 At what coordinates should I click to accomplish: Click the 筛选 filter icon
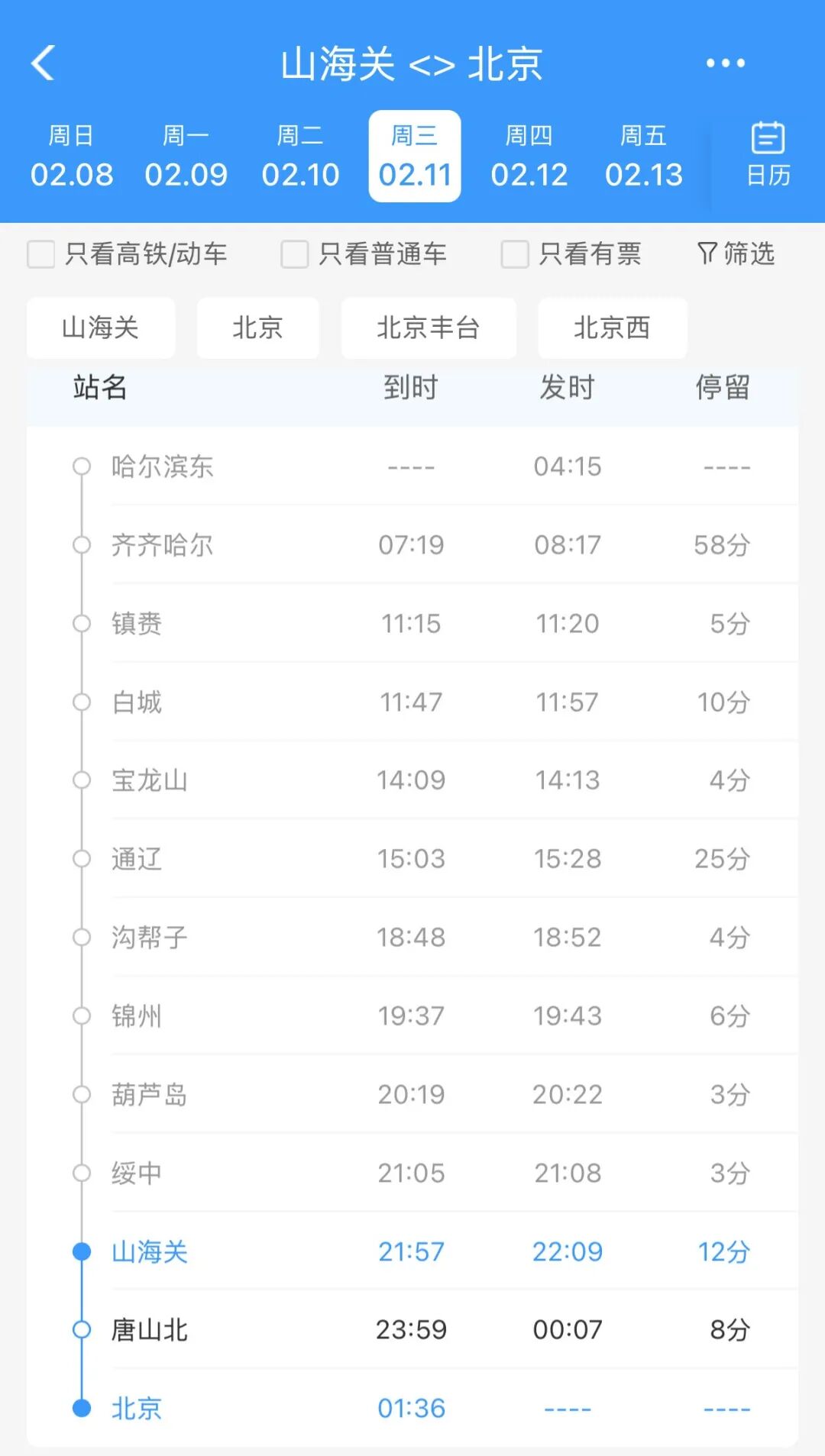click(x=736, y=254)
